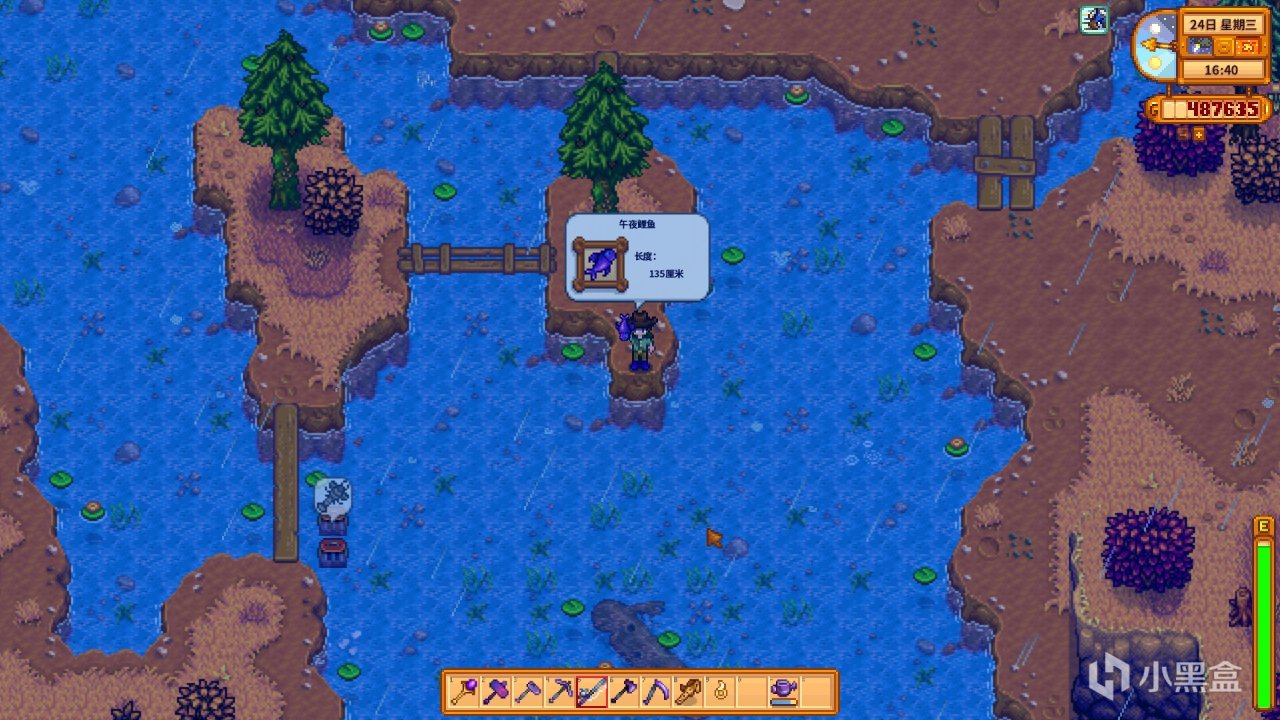Zoom in with the plus button

[1199, 134]
